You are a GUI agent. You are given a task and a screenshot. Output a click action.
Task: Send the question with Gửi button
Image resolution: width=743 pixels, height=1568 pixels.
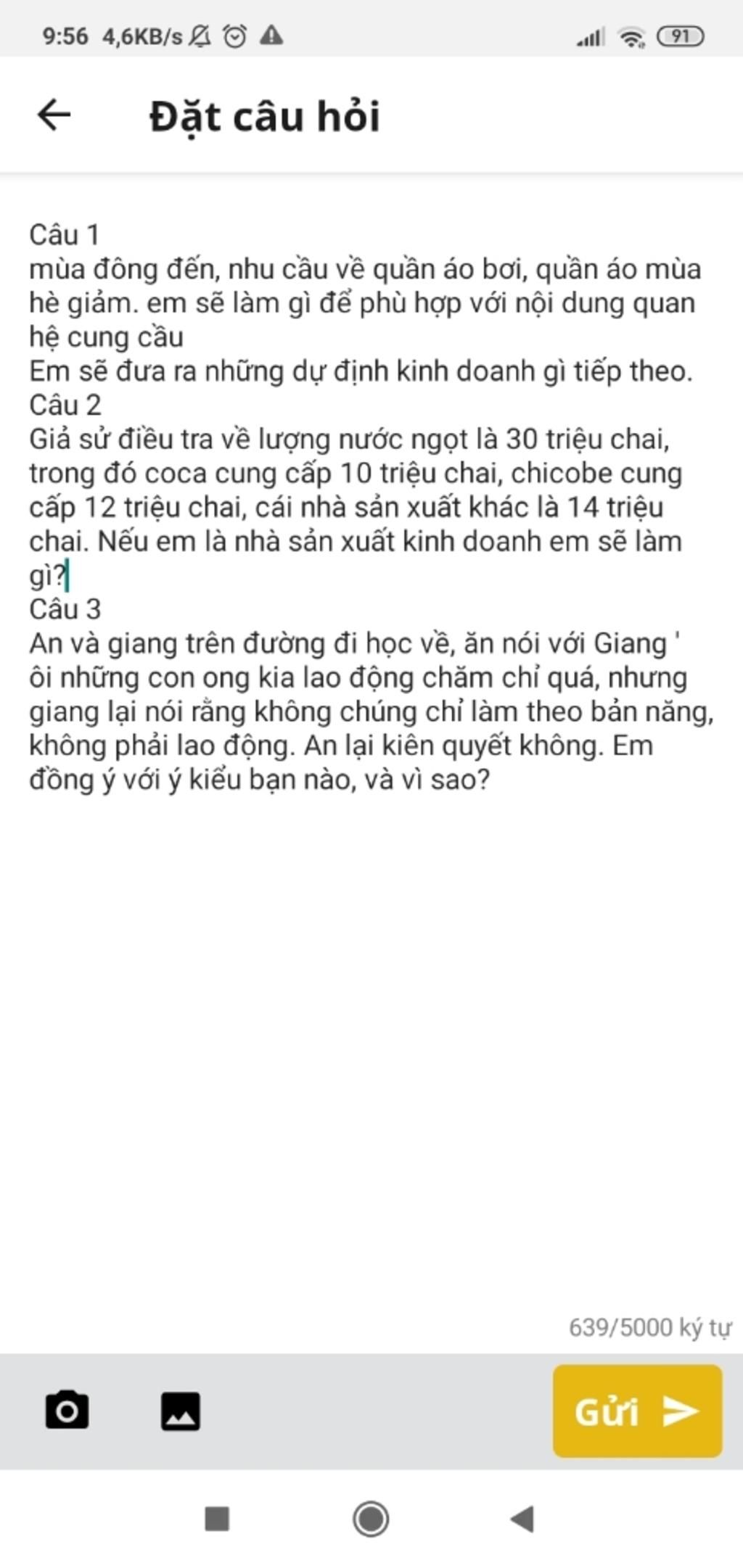tap(637, 1411)
